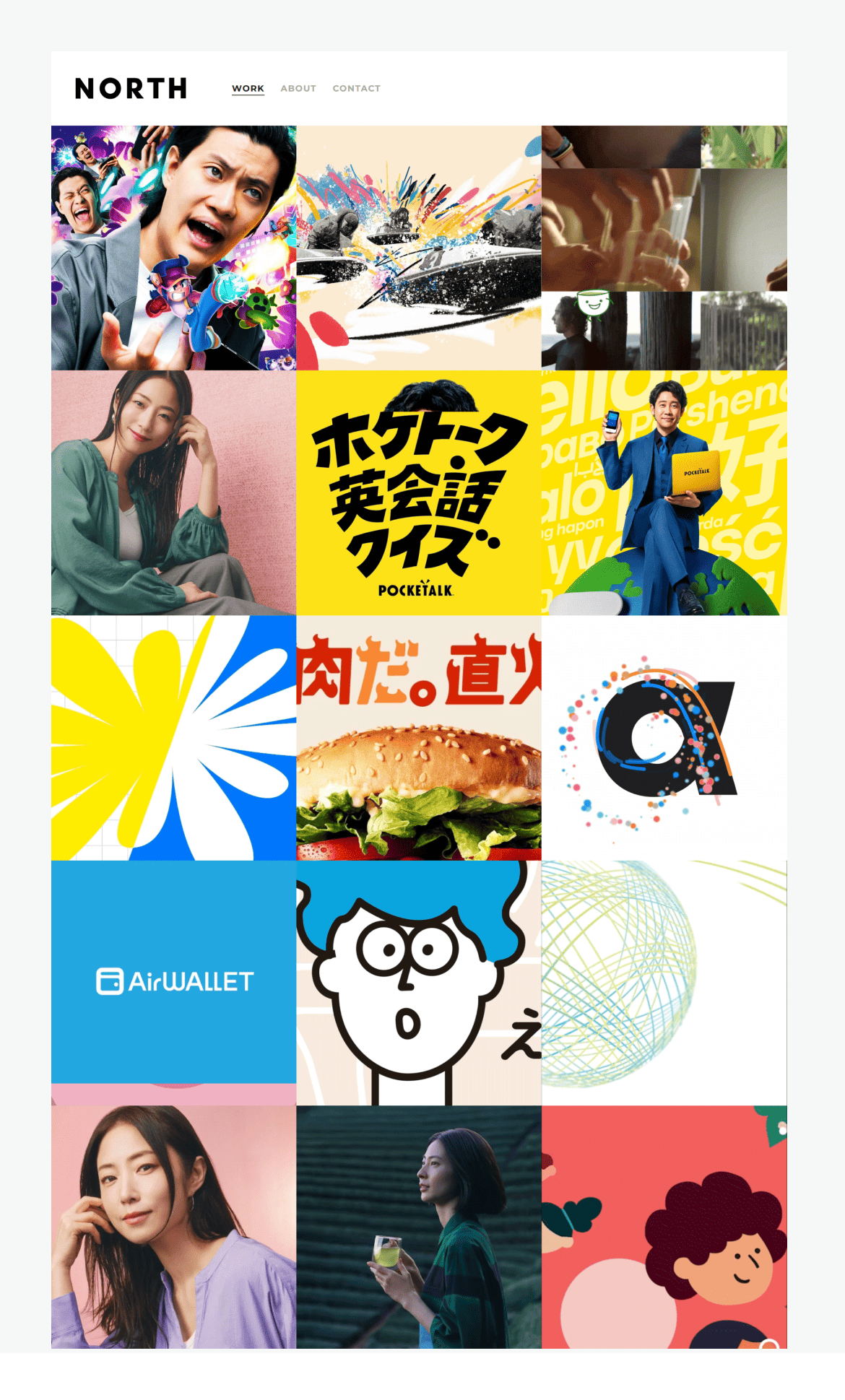
Task: Select the WORK nav link
Action: [248, 88]
